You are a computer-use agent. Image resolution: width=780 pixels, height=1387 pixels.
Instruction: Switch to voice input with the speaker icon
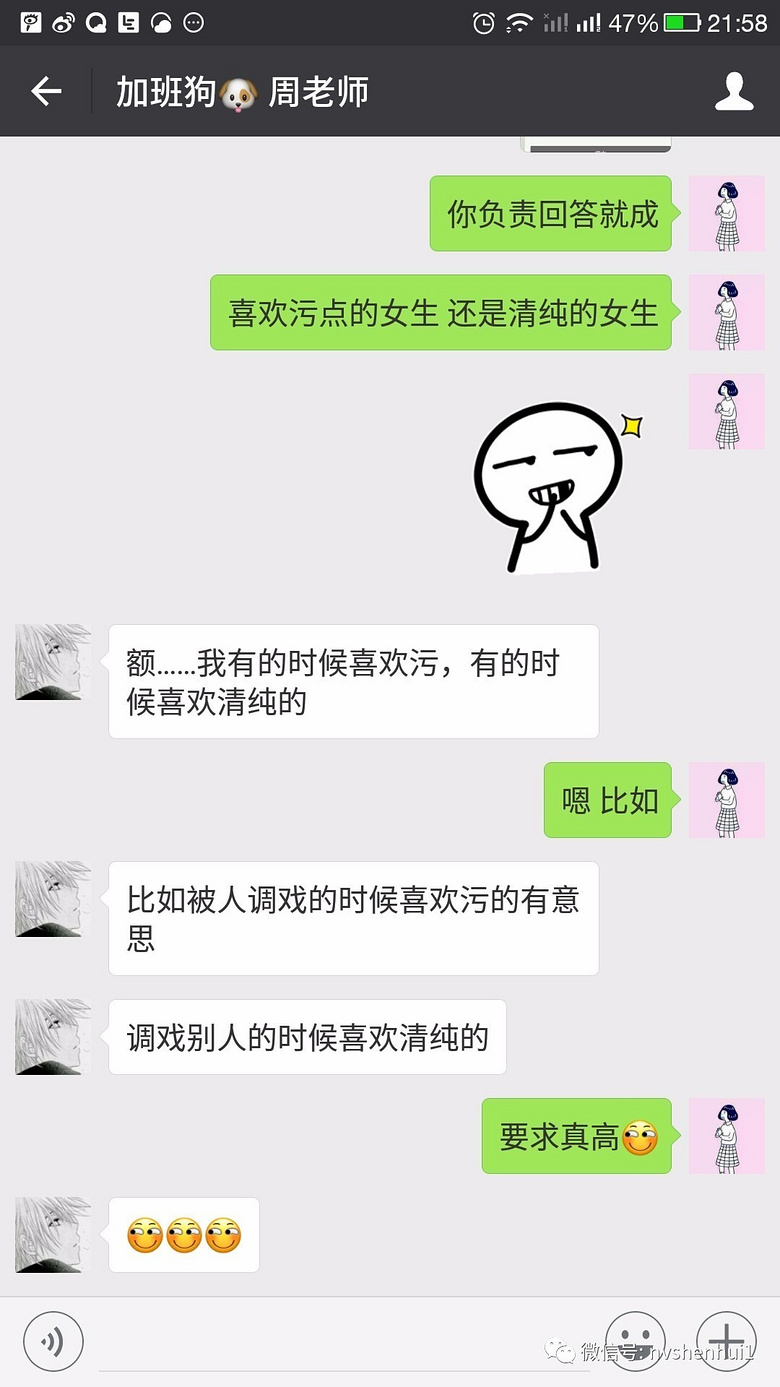point(52,1341)
